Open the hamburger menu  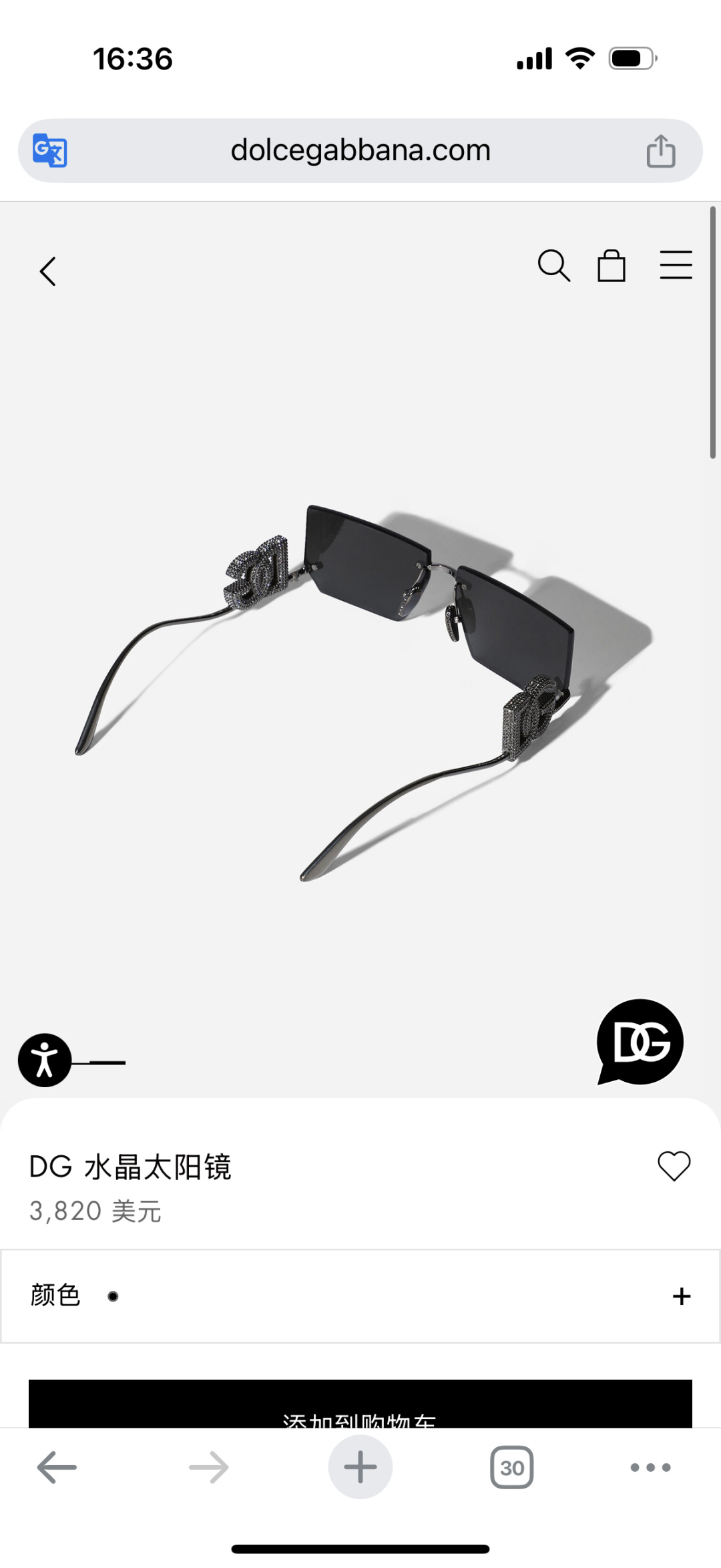coord(676,265)
